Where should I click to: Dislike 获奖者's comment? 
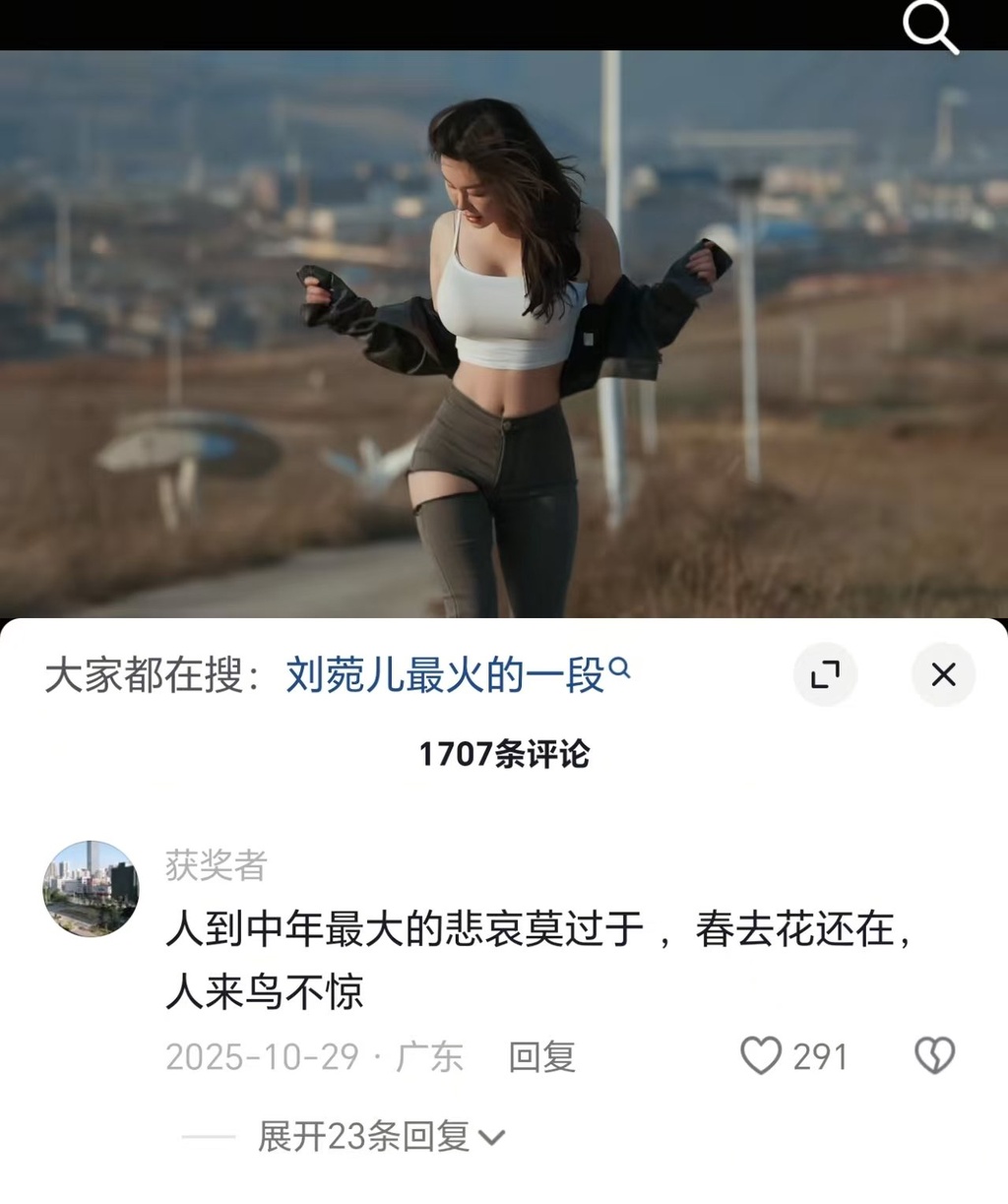tap(934, 1056)
